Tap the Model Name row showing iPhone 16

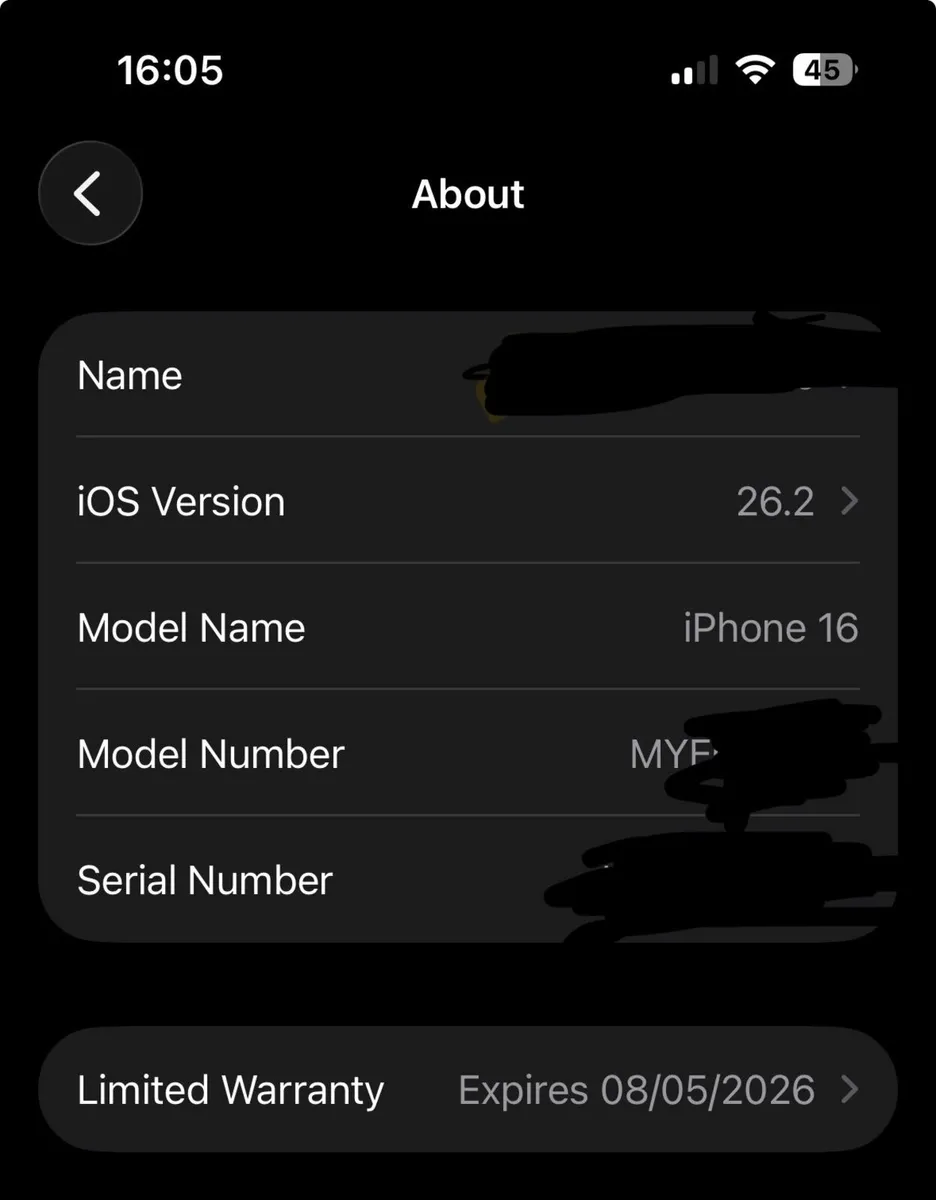point(468,627)
